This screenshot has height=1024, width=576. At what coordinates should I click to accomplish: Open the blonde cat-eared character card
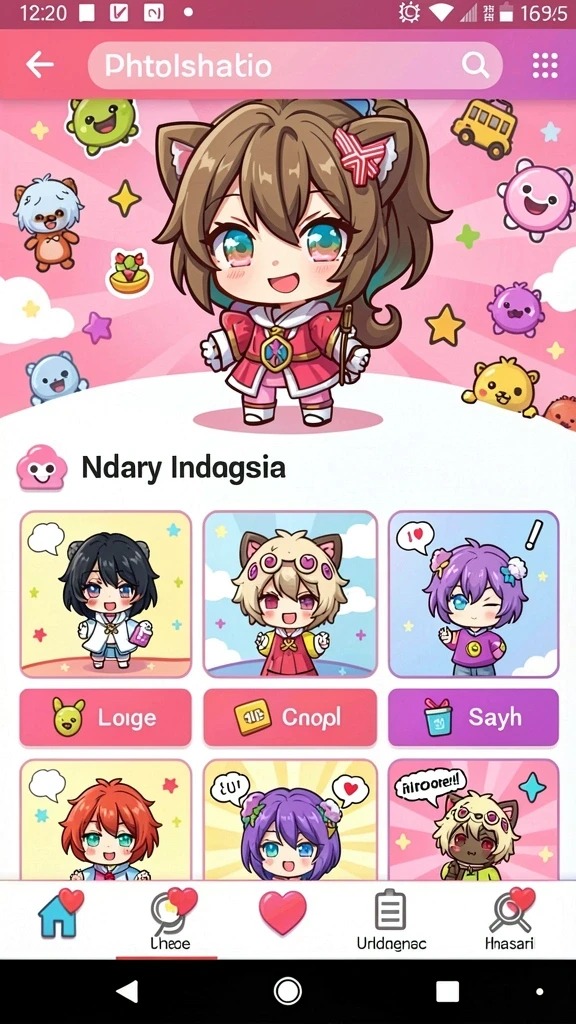click(290, 594)
